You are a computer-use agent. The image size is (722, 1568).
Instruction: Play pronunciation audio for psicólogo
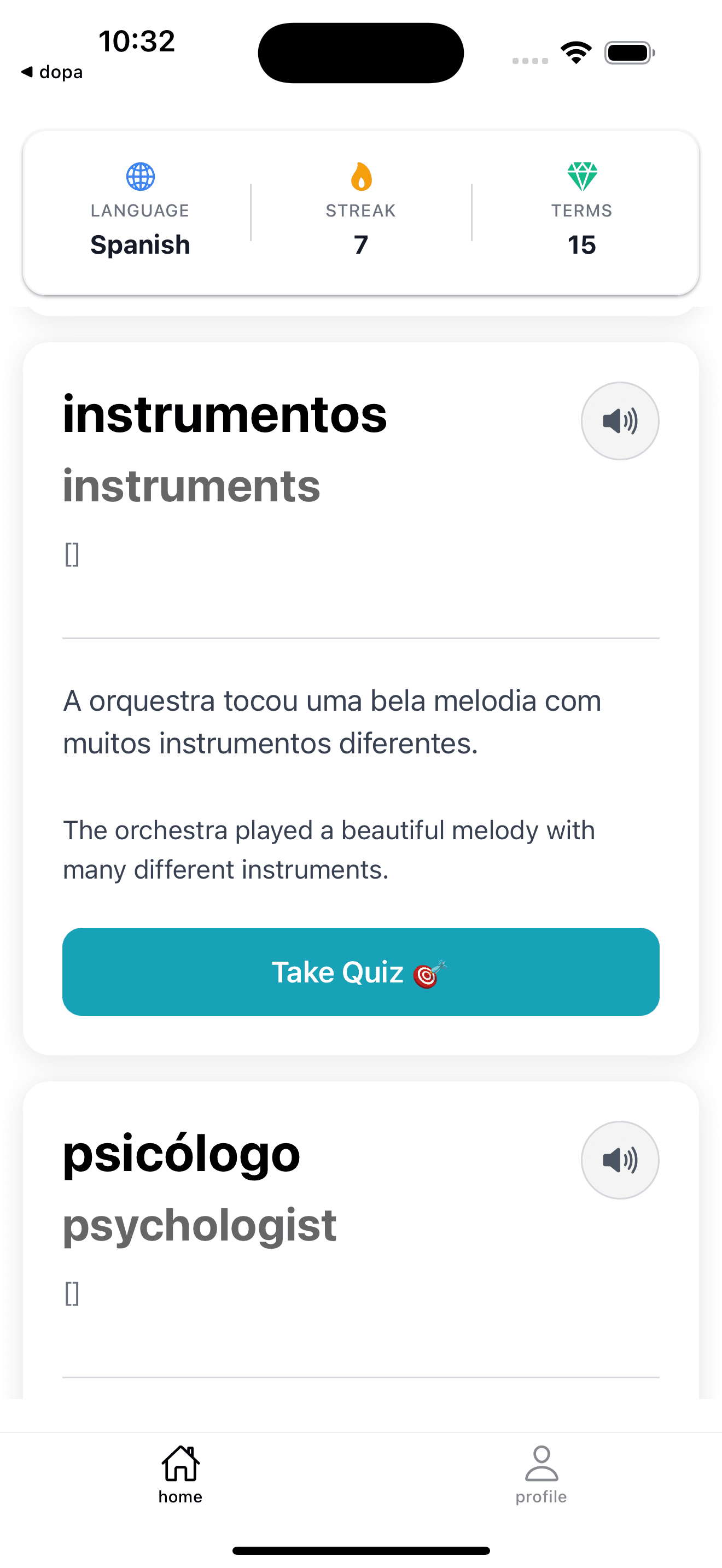pos(619,1160)
